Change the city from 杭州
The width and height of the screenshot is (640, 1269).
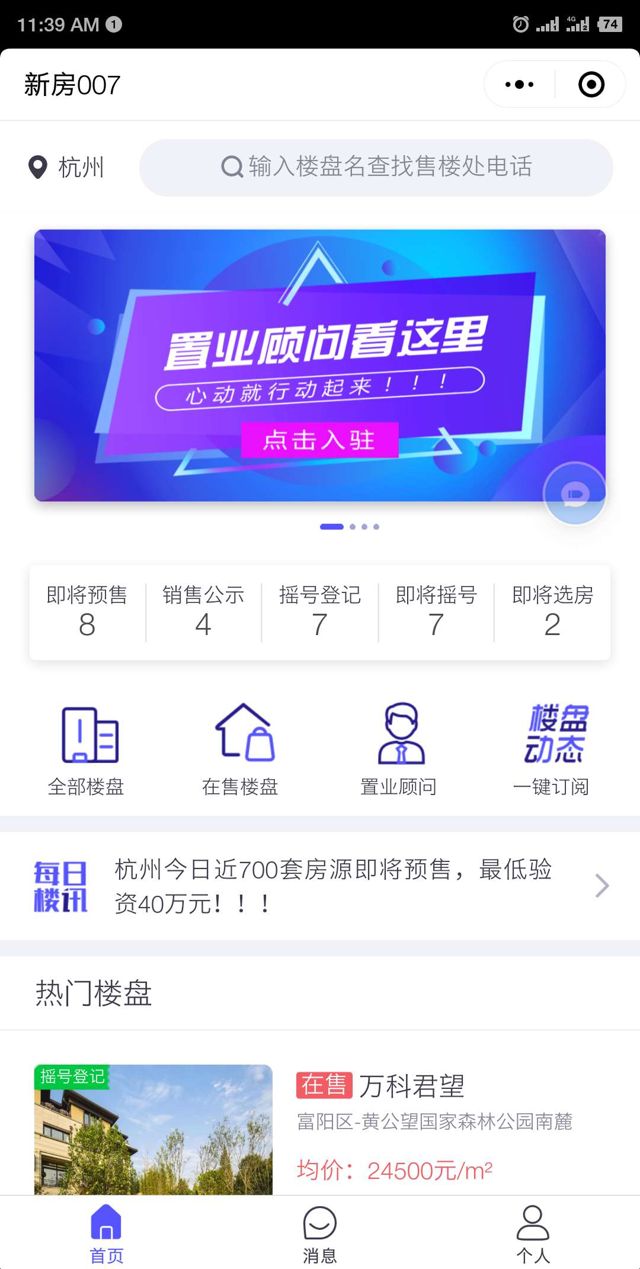tap(67, 167)
